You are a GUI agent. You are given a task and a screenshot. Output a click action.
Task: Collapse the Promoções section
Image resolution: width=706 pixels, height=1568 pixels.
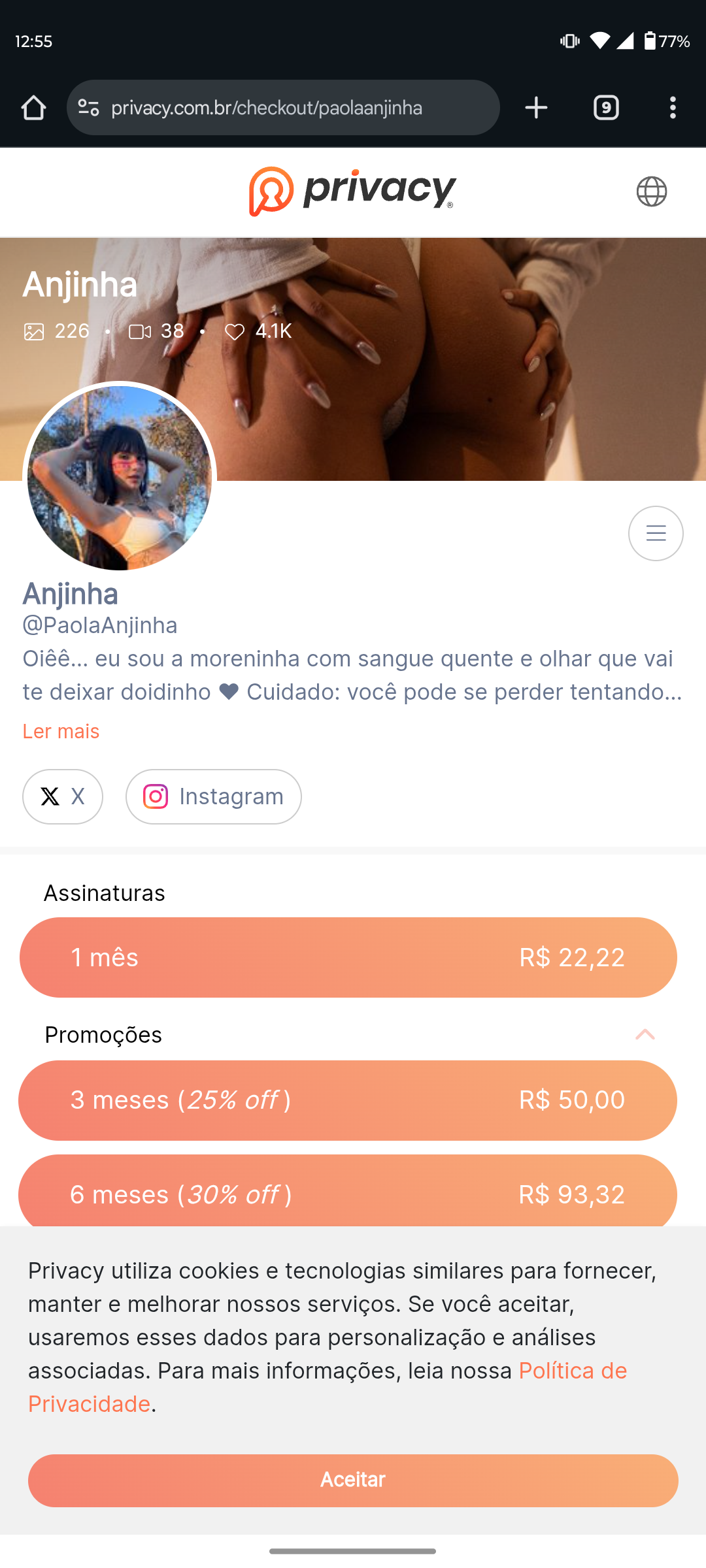tap(645, 1034)
